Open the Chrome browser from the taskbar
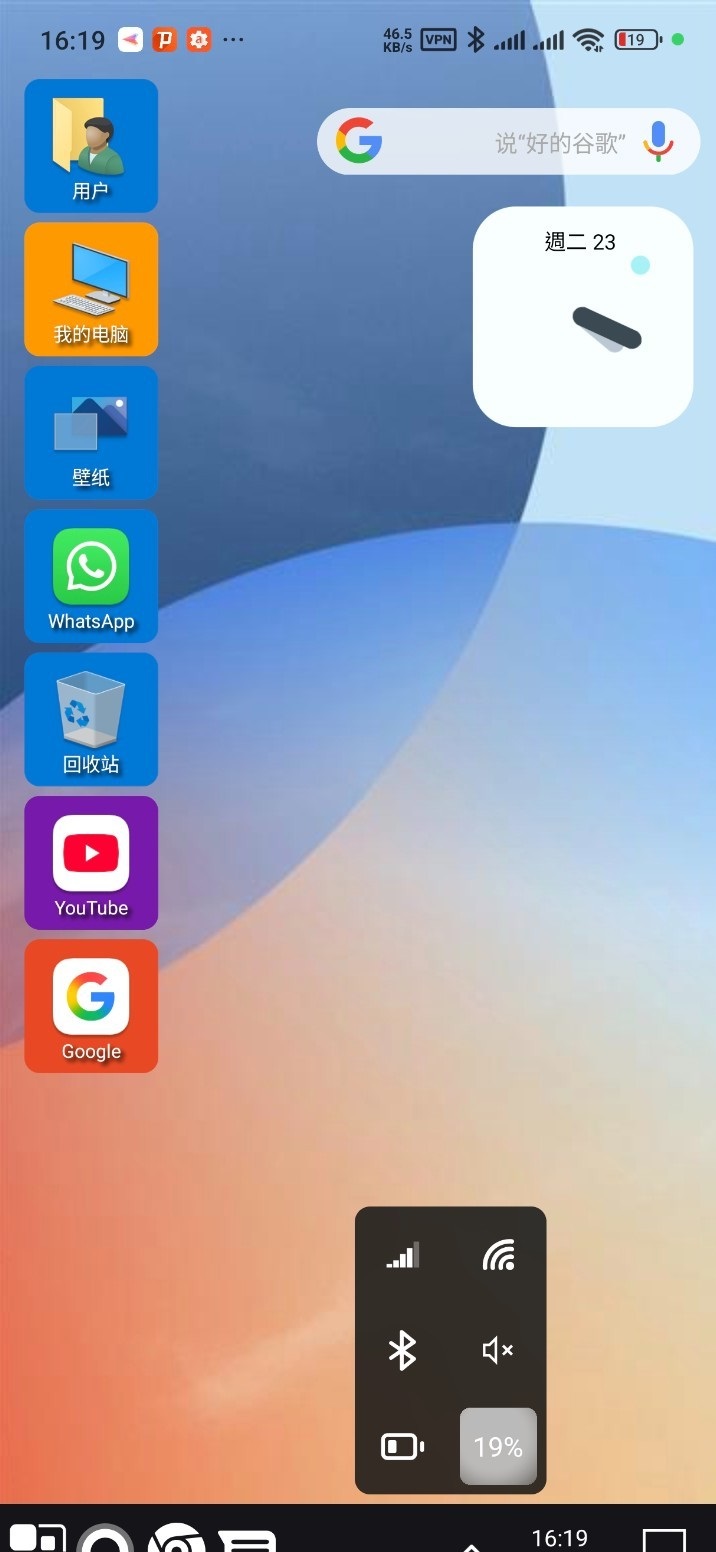716x1552 pixels. point(177,1540)
